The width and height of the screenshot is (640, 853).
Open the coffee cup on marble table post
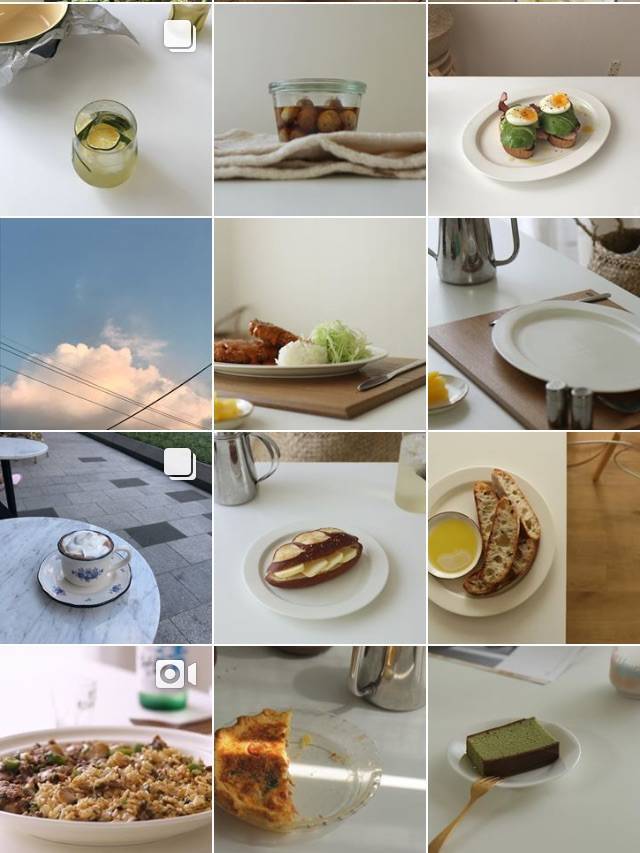click(x=105, y=538)
